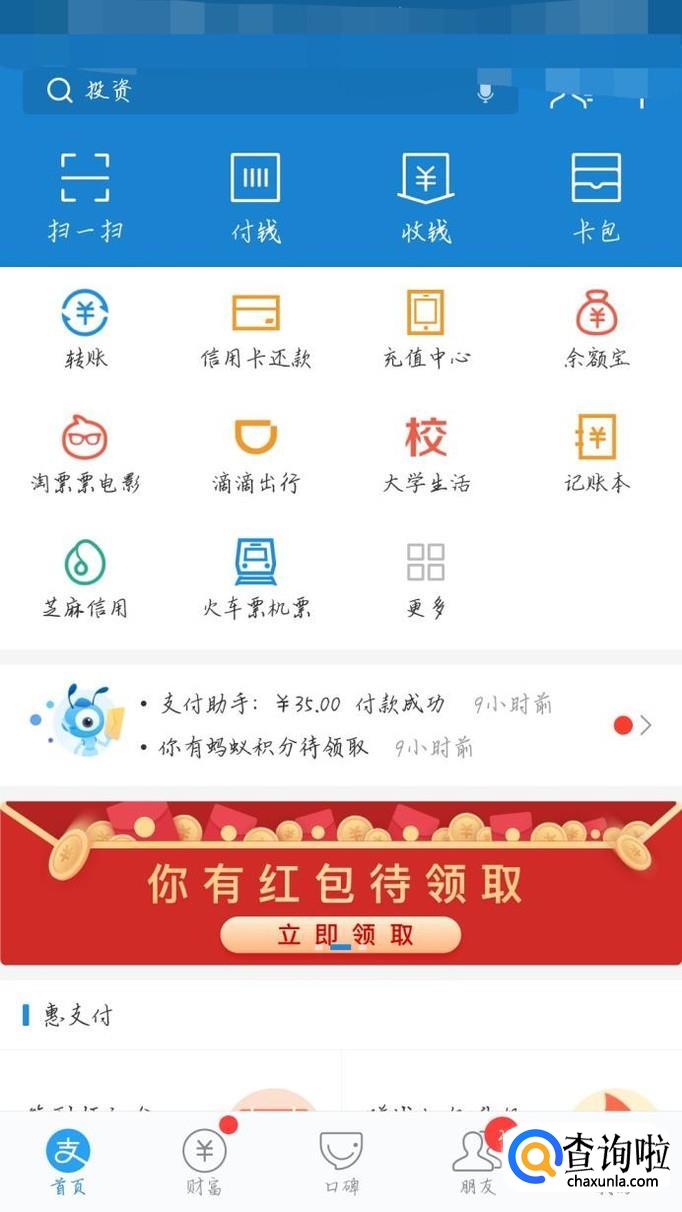Start voice search with the microphone icon
Screen dimensions: 682x1212
pyautogui.click(x=485, y=92)
